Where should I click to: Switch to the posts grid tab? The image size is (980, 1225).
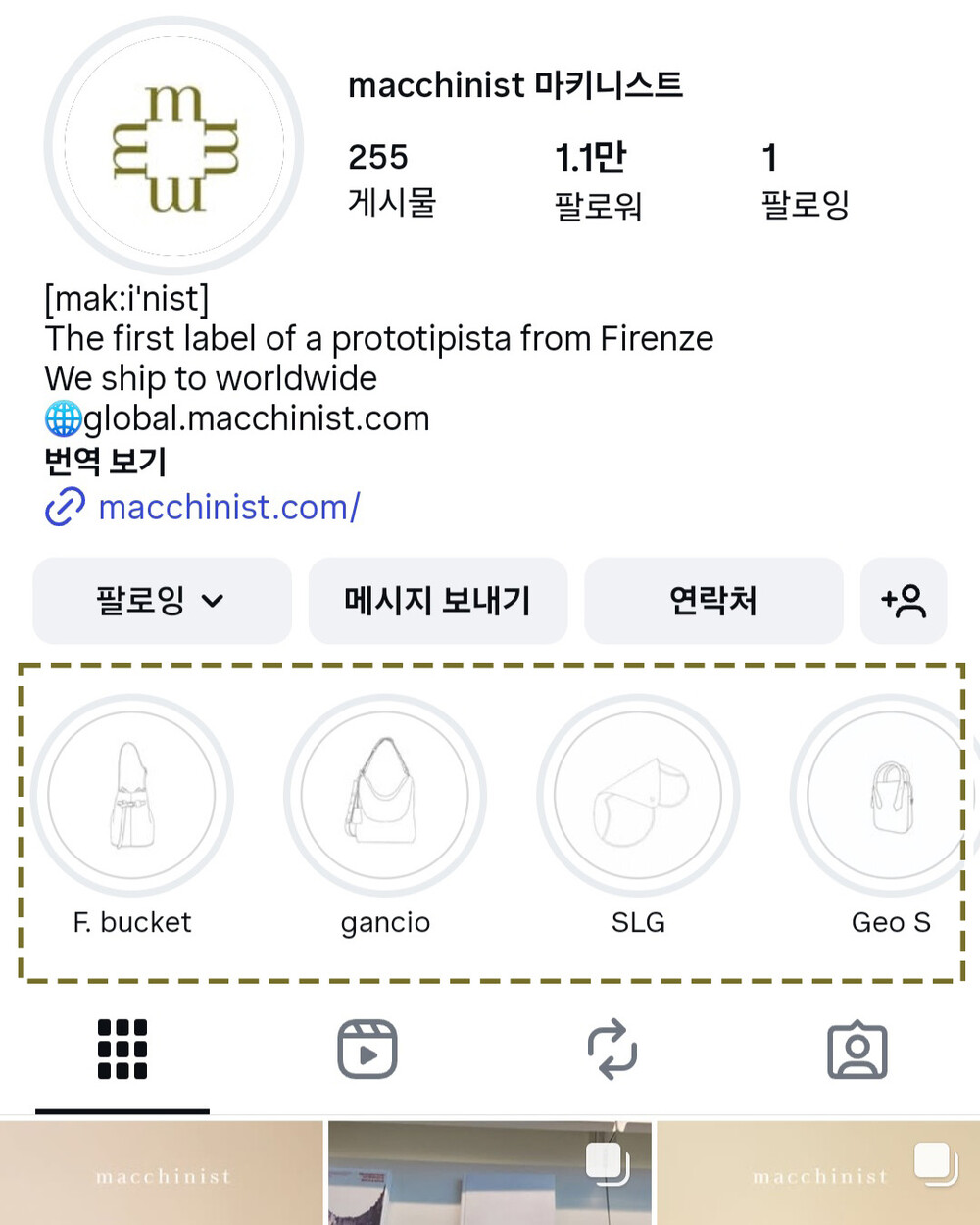point(122,1050)
